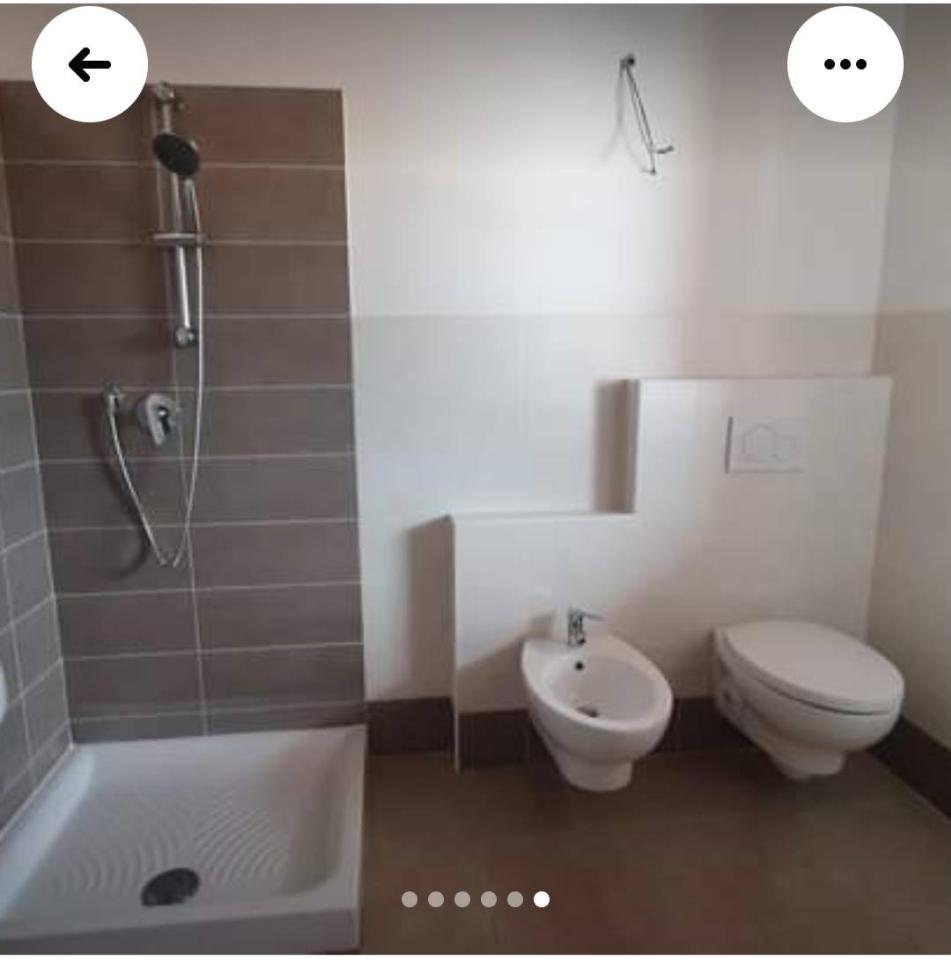This screenshot has width=951, height=960.
Task: Select the fifth dot in the photo carousel
Action: coord(513,899)
